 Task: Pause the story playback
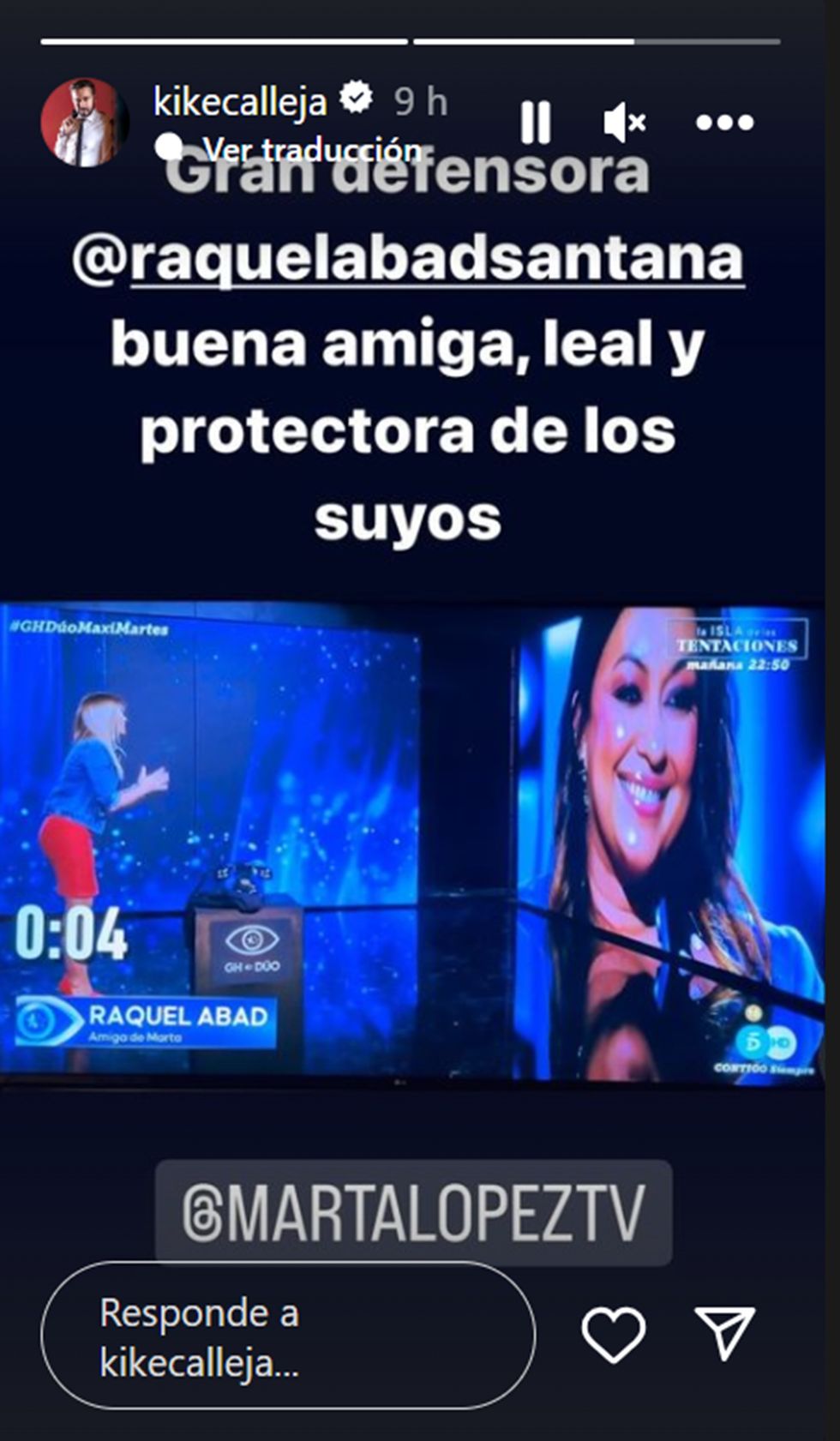(536, 123)
